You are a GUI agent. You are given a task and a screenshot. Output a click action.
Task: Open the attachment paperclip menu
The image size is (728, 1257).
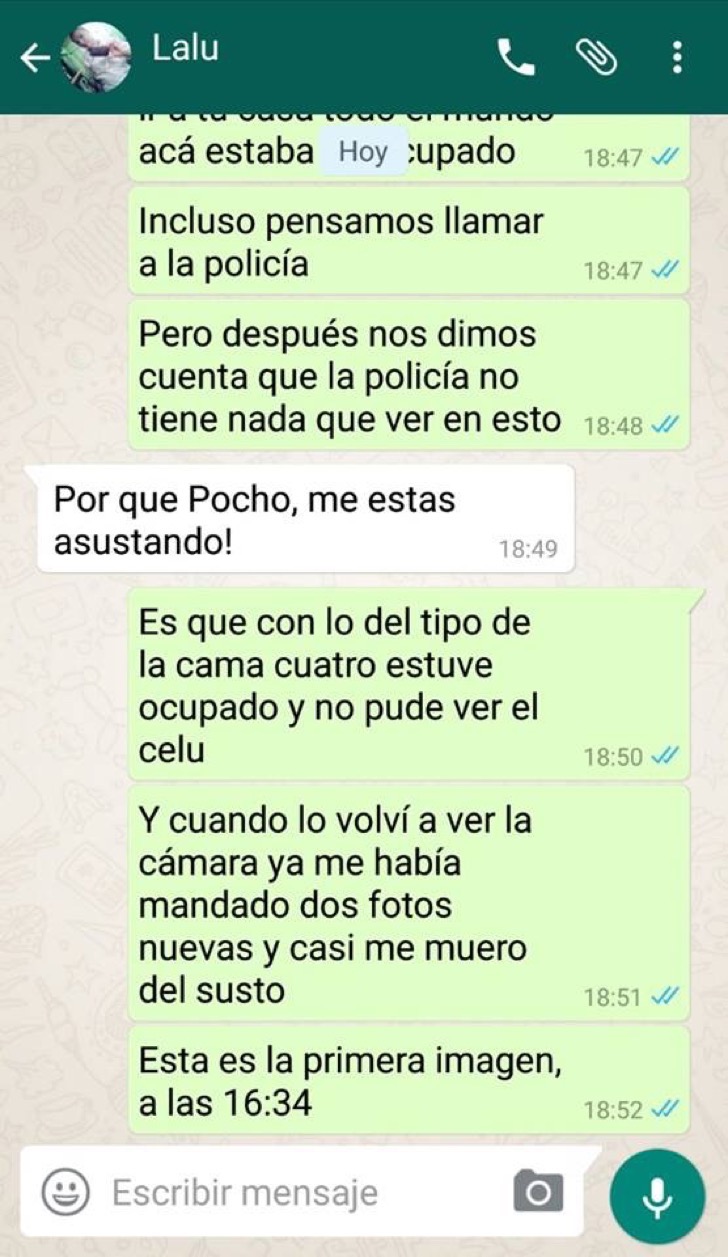(596, 57)
